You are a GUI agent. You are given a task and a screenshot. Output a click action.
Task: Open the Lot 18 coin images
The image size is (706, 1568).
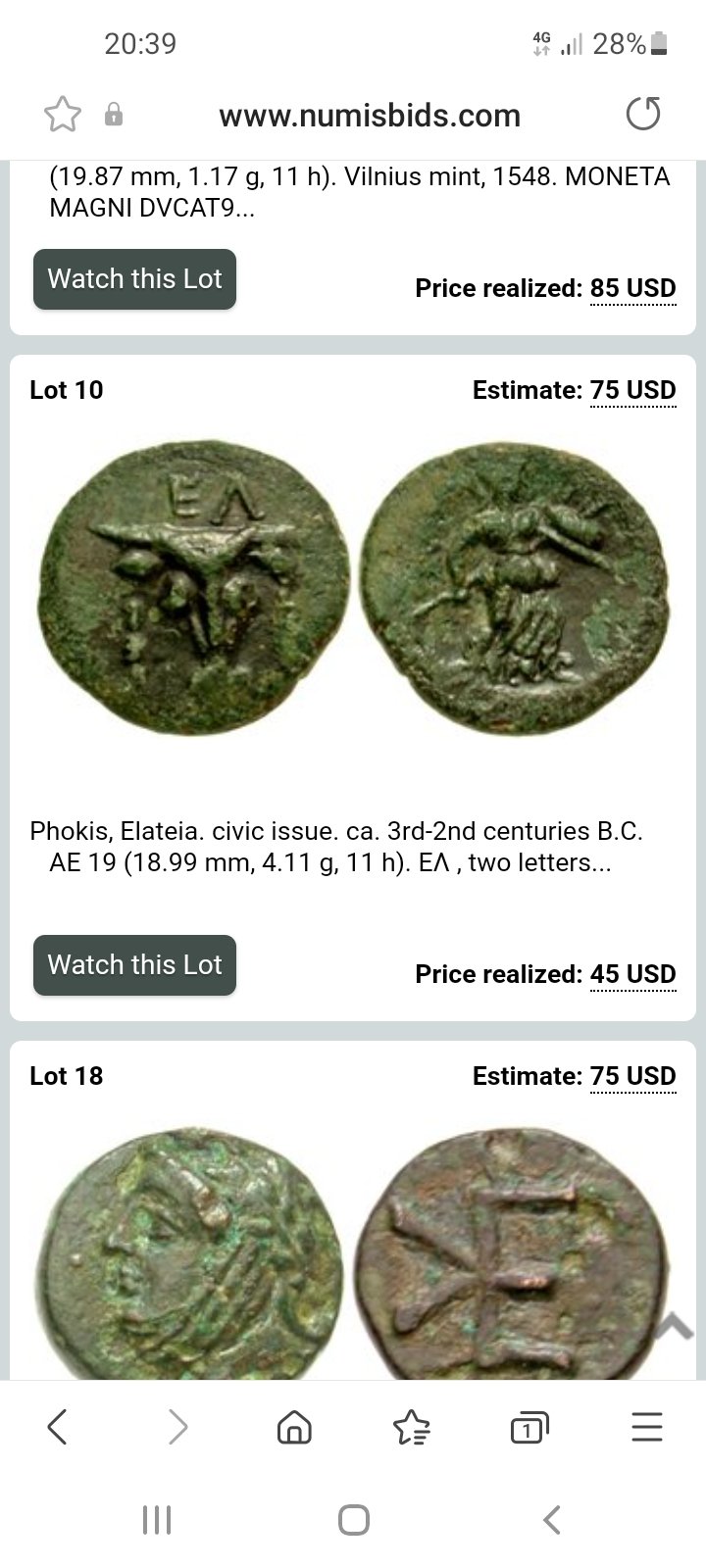353,1252
